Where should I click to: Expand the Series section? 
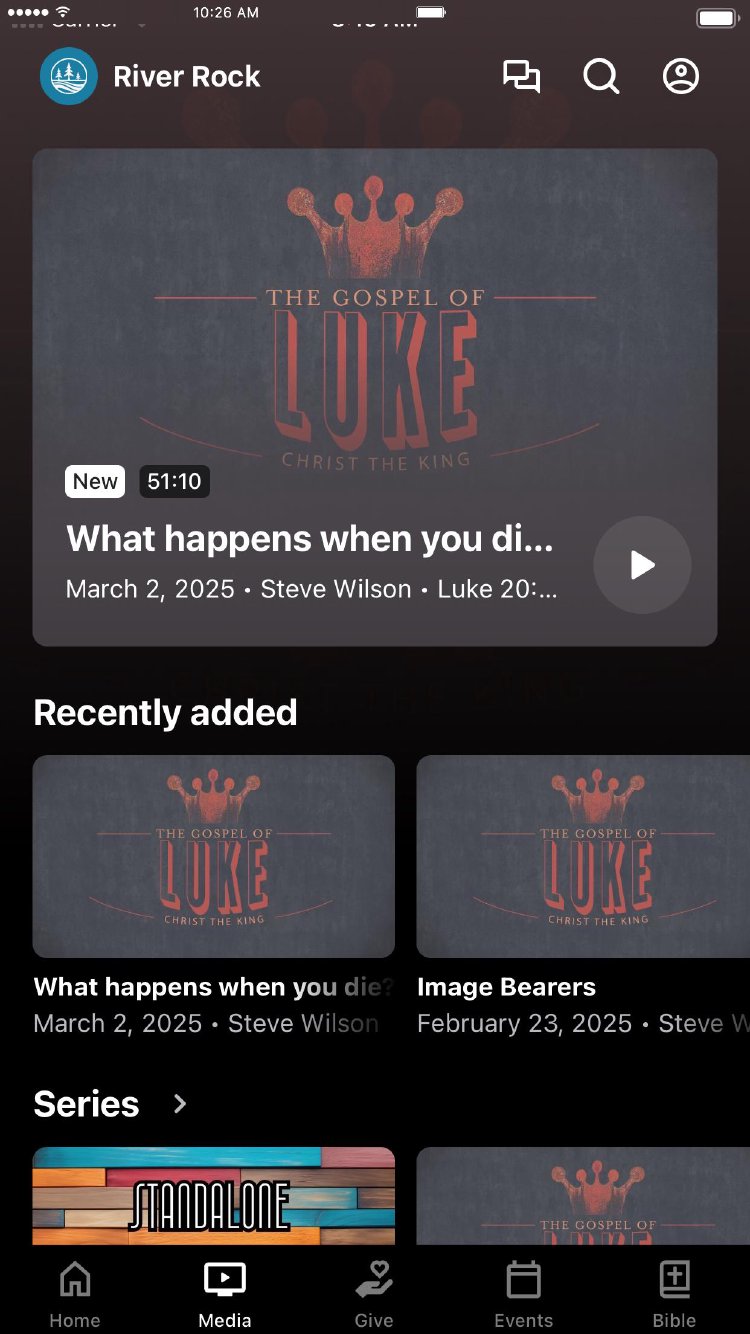pyautogui.click(x=180, y=1104)
